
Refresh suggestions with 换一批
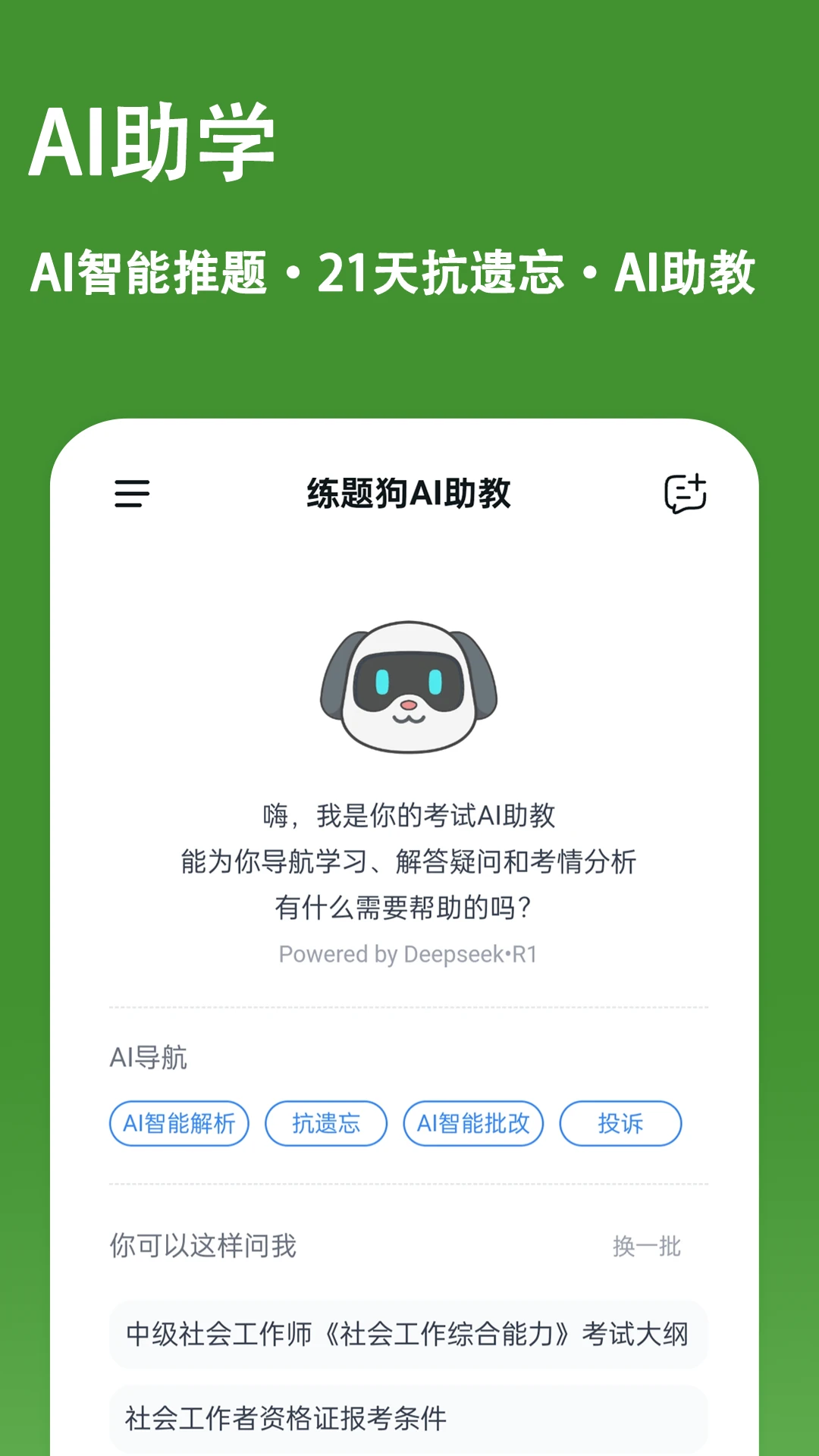click(x=648, y=1241)
